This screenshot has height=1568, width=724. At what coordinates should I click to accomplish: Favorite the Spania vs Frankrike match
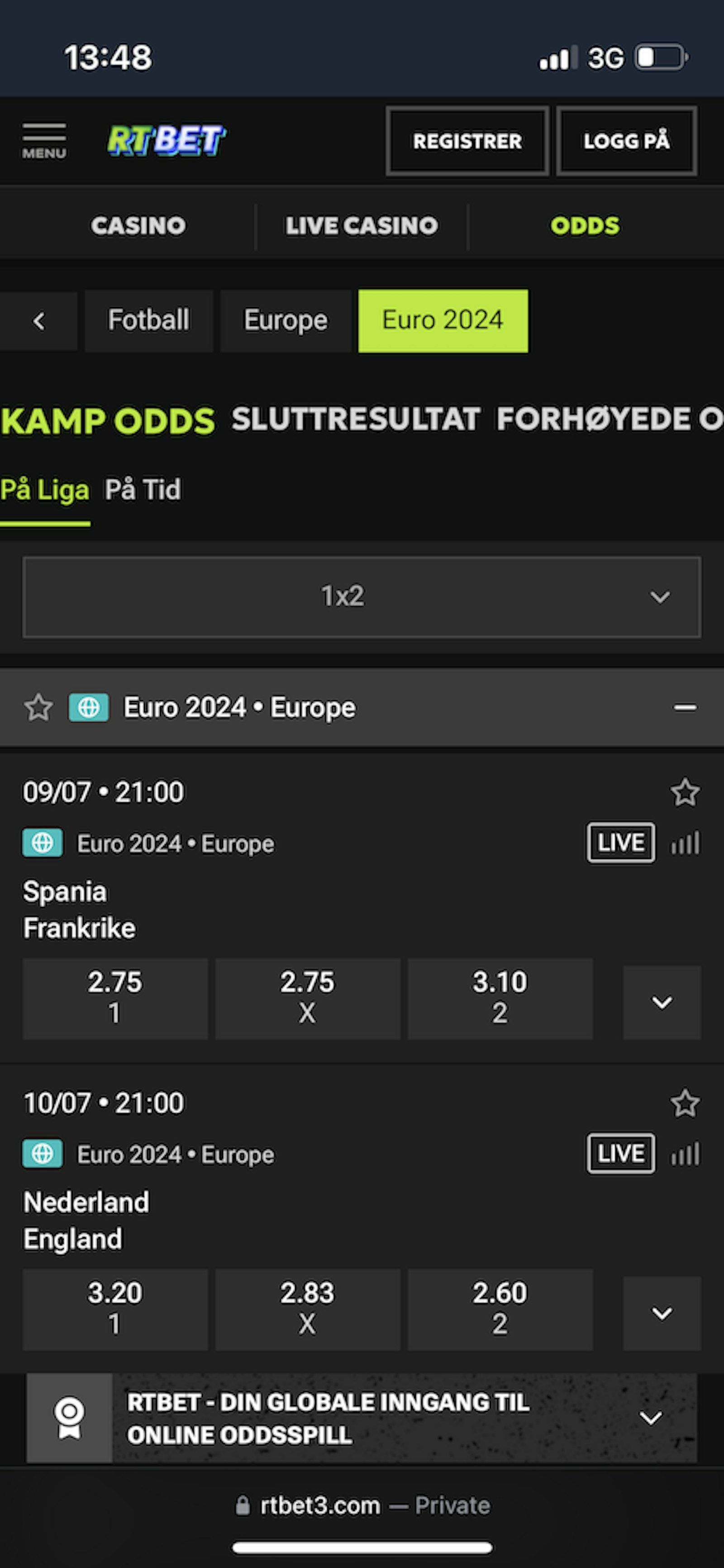pos(685,792)
